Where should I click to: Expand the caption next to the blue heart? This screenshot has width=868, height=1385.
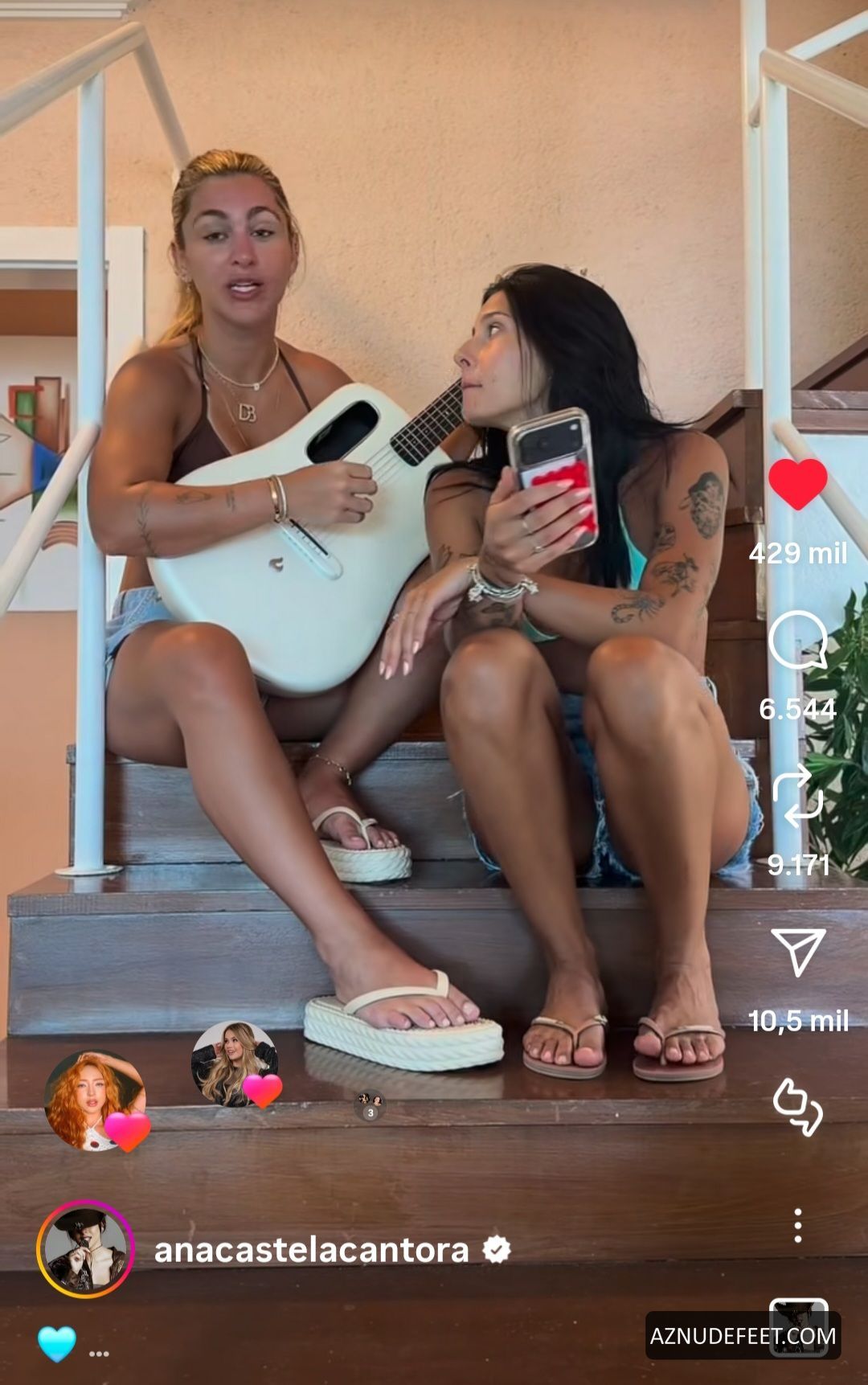99,1354
